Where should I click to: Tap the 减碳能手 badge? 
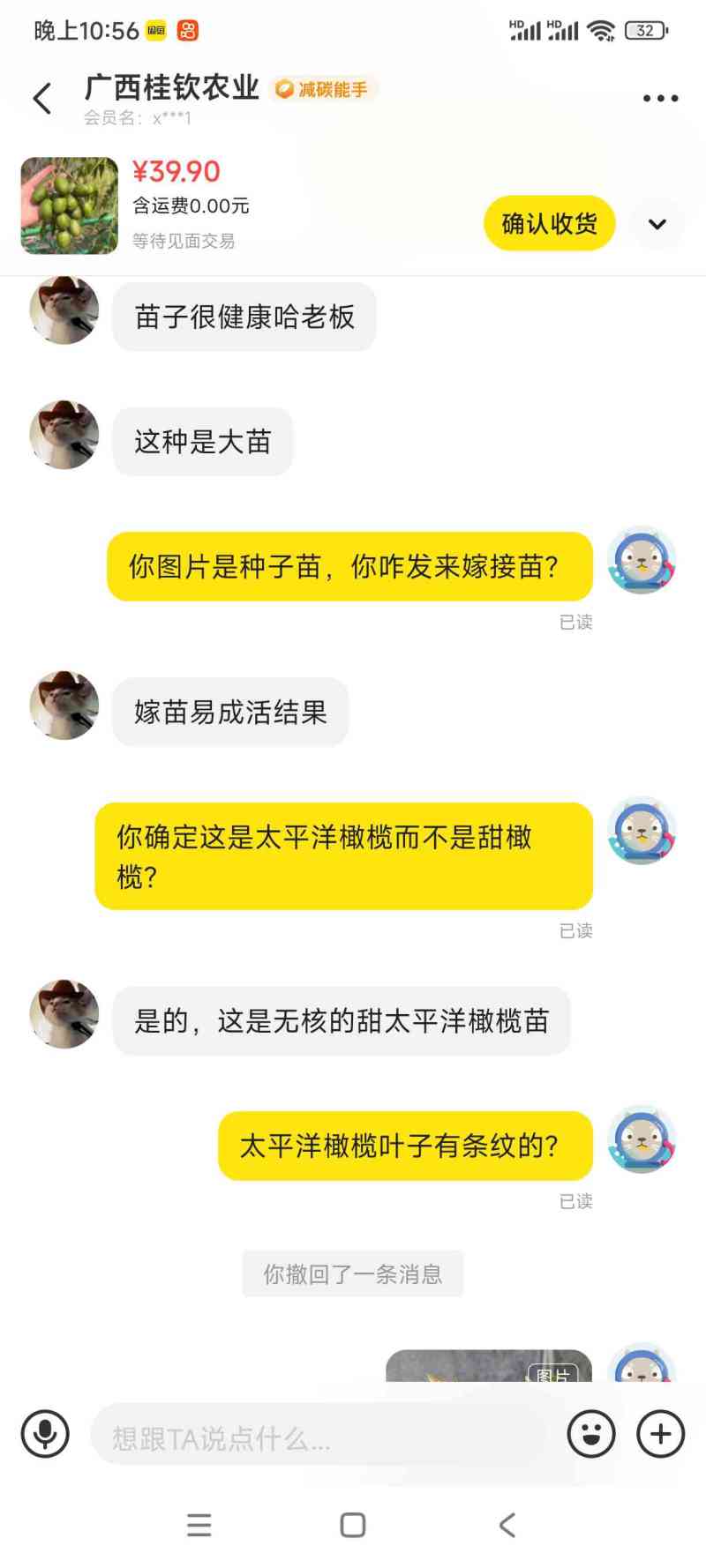(323, 89)
